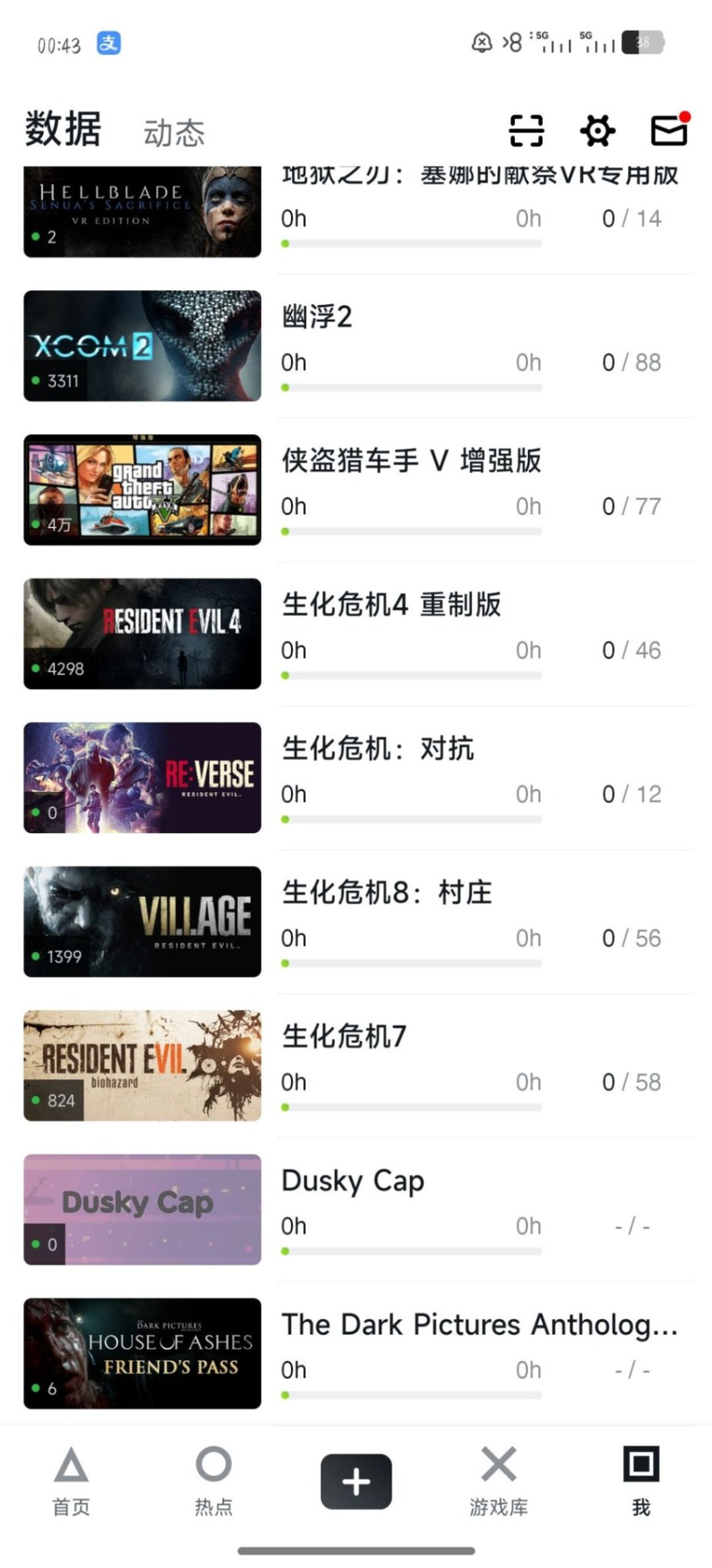The image size is (712, 1568).
Task: Open the scan icon in the header
Action: click(526, 131)
